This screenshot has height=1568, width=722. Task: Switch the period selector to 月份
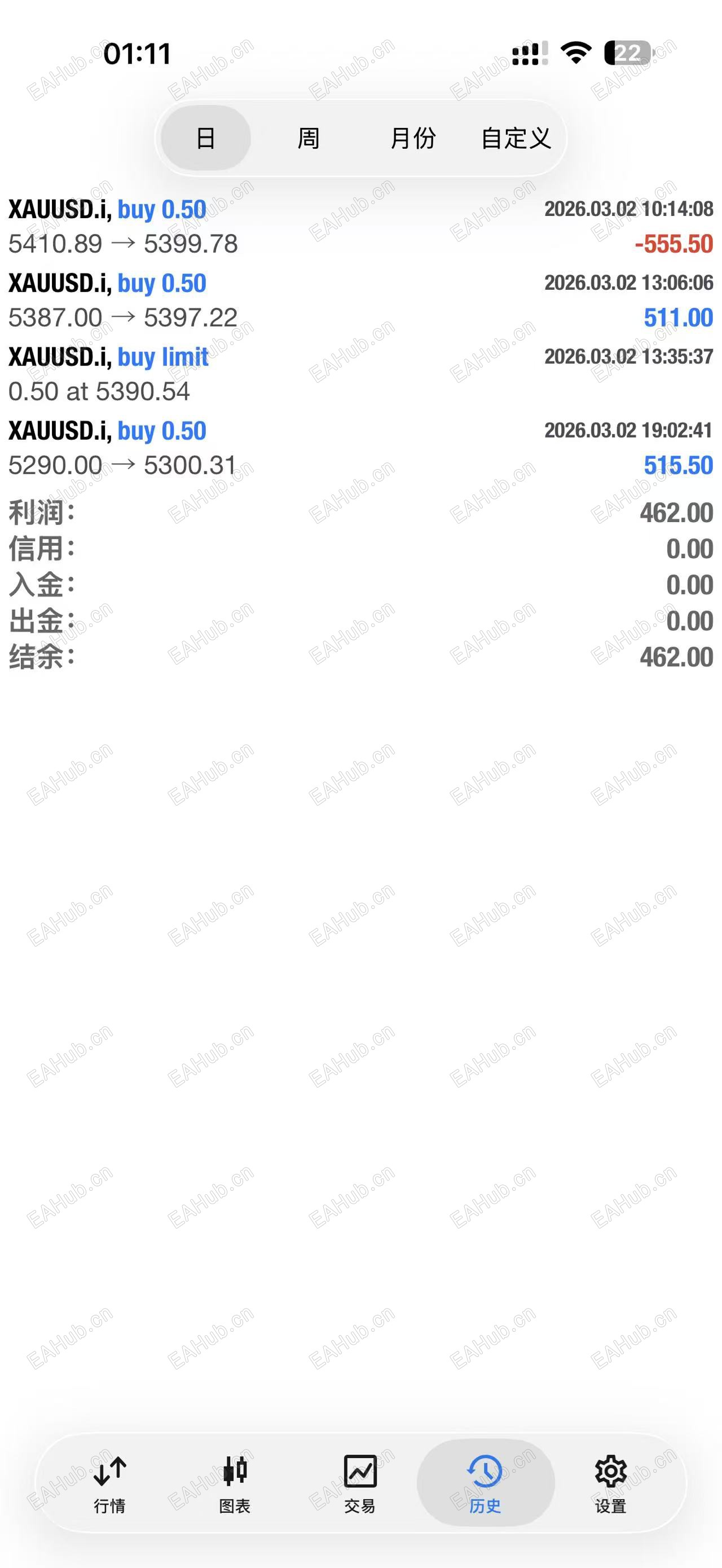pos(414,138)
